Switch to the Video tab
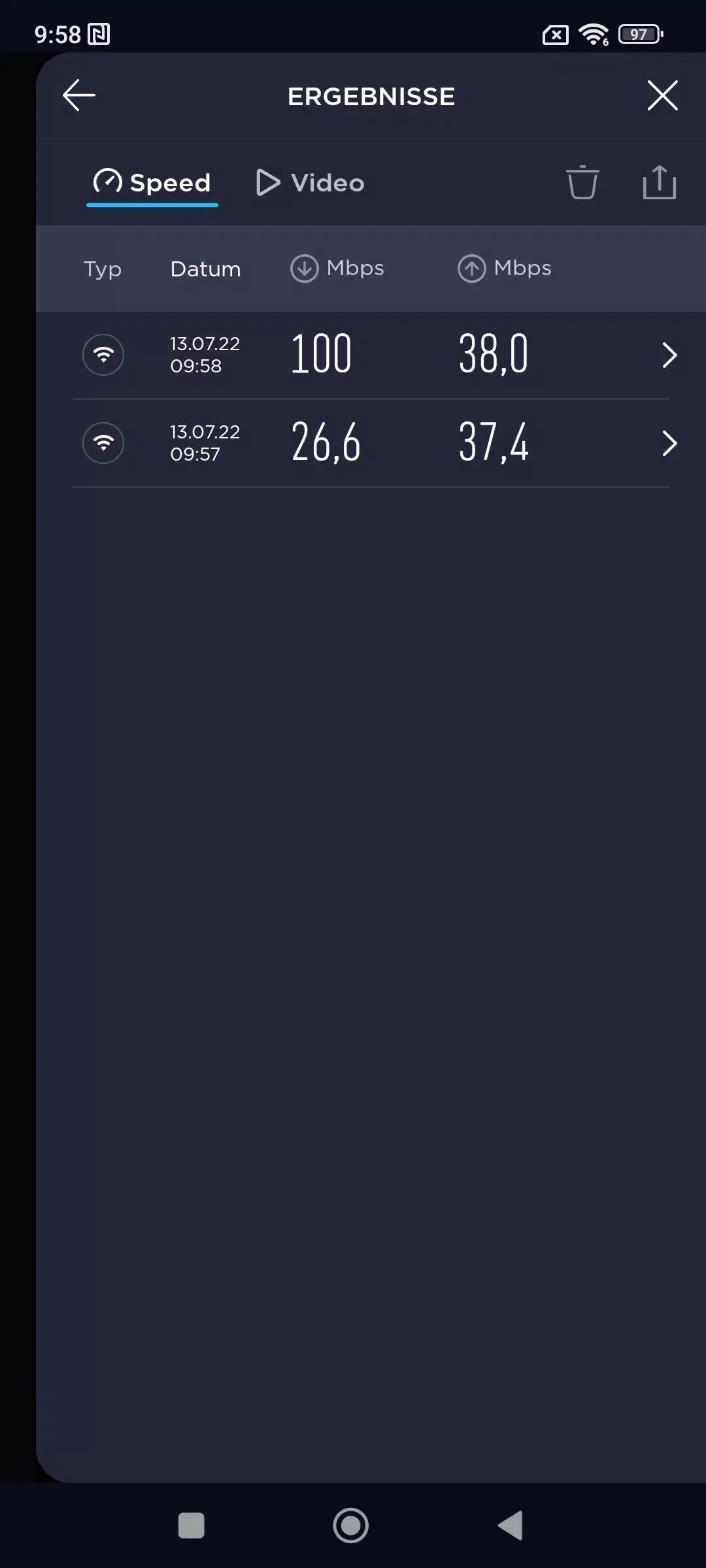This screenshot has height=1568, width=706. [311, 183]
